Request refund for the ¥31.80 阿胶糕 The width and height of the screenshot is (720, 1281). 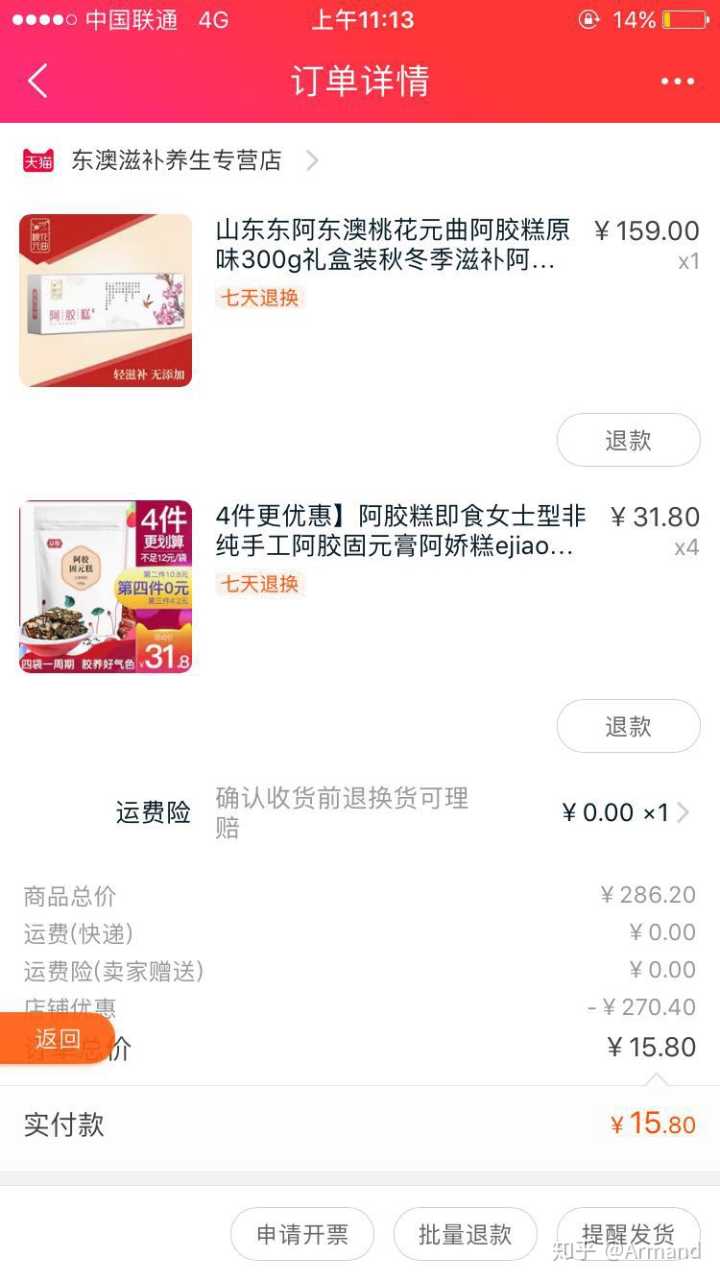(628, 726)
